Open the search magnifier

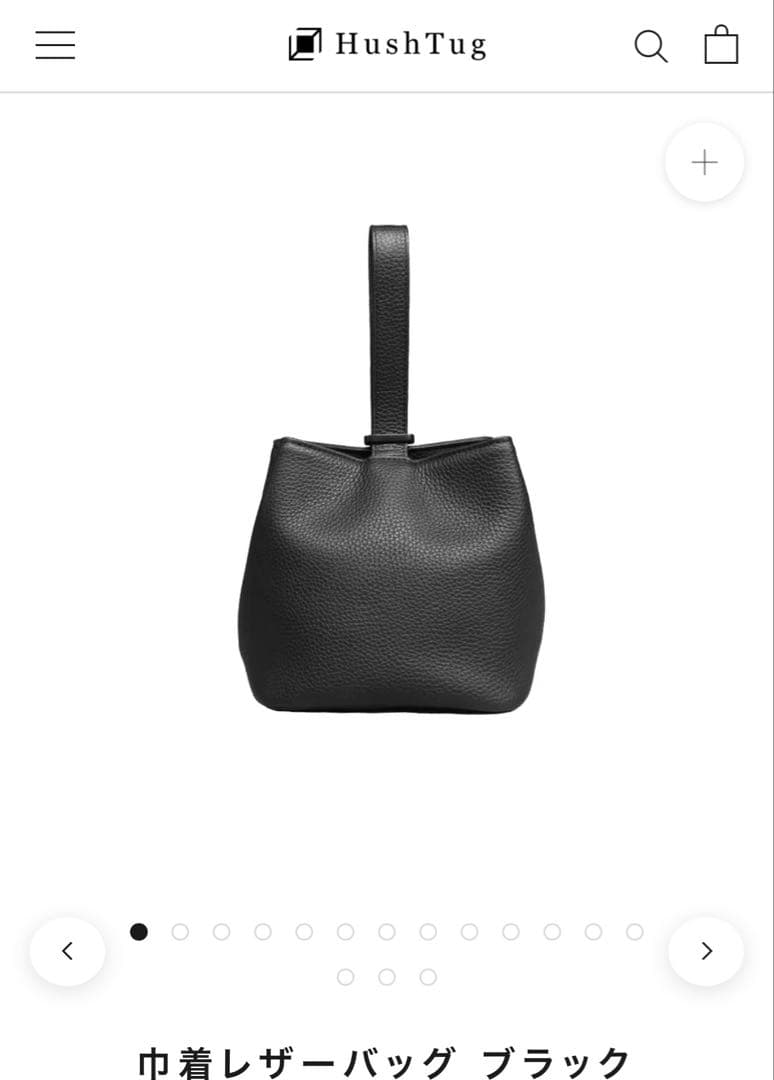click(x=650, y=46)
